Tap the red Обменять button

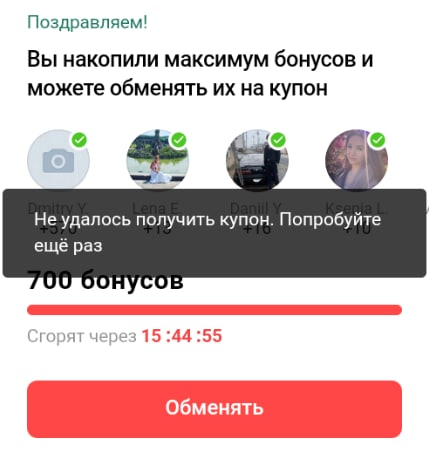(214, 409)
